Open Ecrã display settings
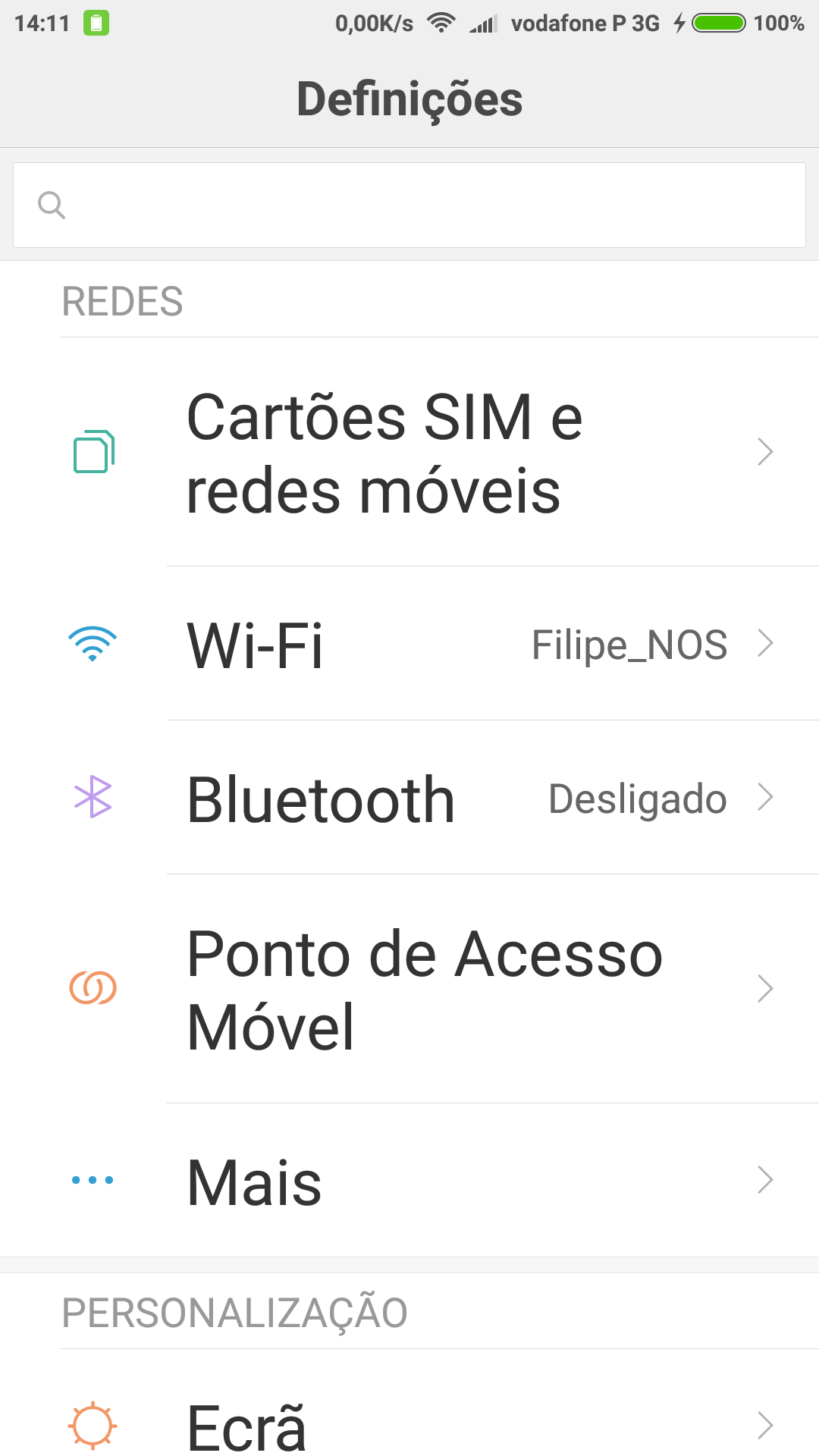Image resolution: width=819 pixels, height=1456 pixels. click(409, 1403)
